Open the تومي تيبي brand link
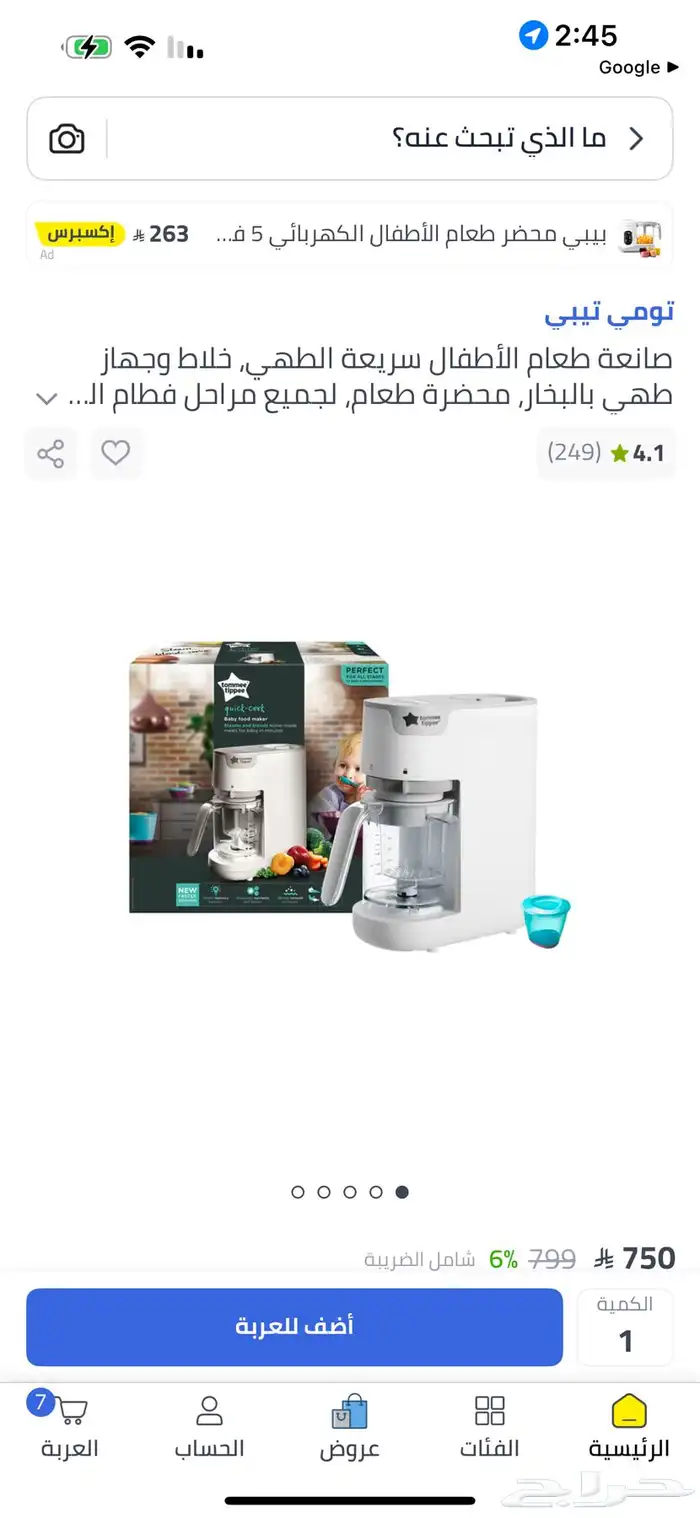700x1518 pixels. click(609, 312)
